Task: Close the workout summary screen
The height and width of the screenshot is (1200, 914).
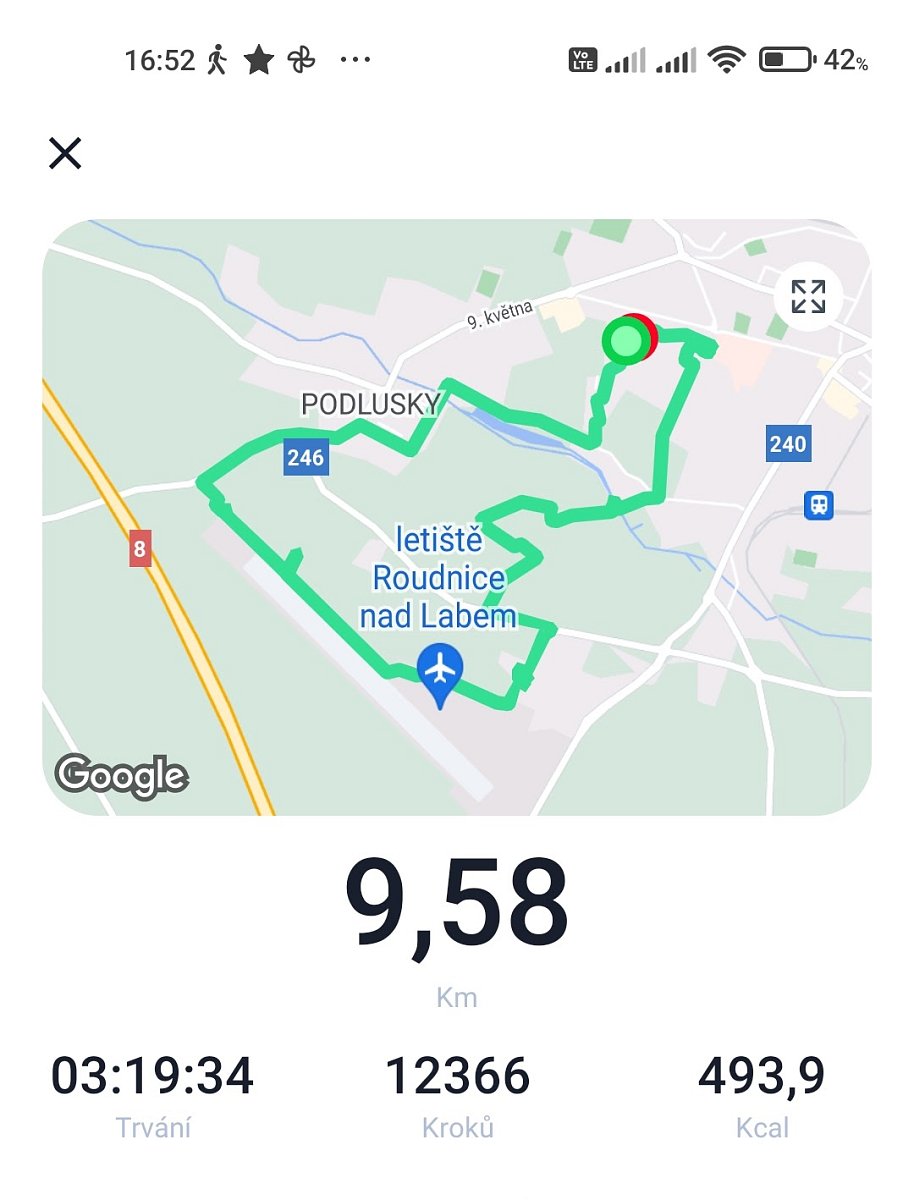Action: click(65, 153)
